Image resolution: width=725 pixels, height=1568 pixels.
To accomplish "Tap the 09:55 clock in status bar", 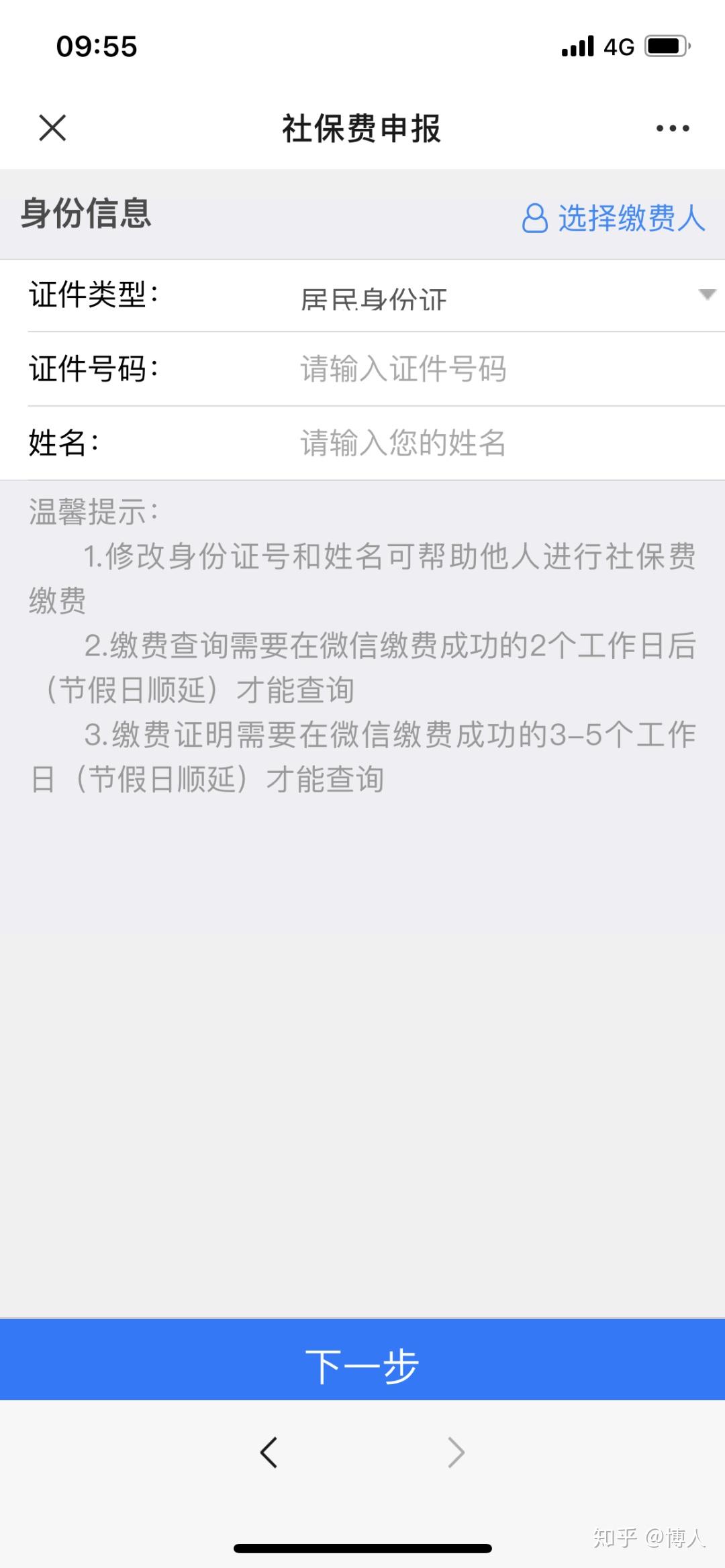I will point(96,46).
